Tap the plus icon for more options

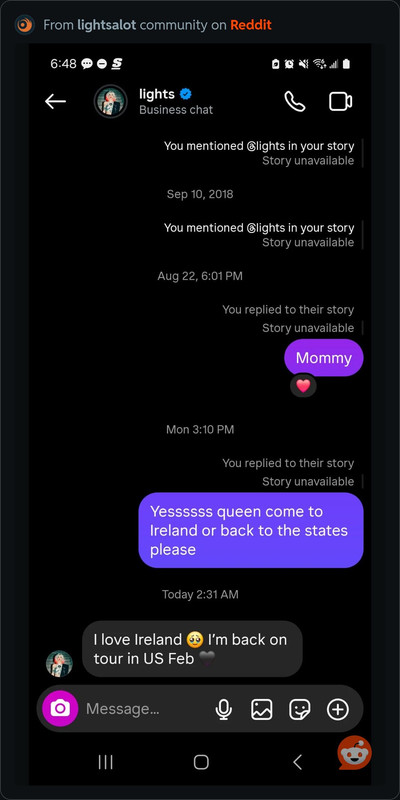click(x=338, y=709)
